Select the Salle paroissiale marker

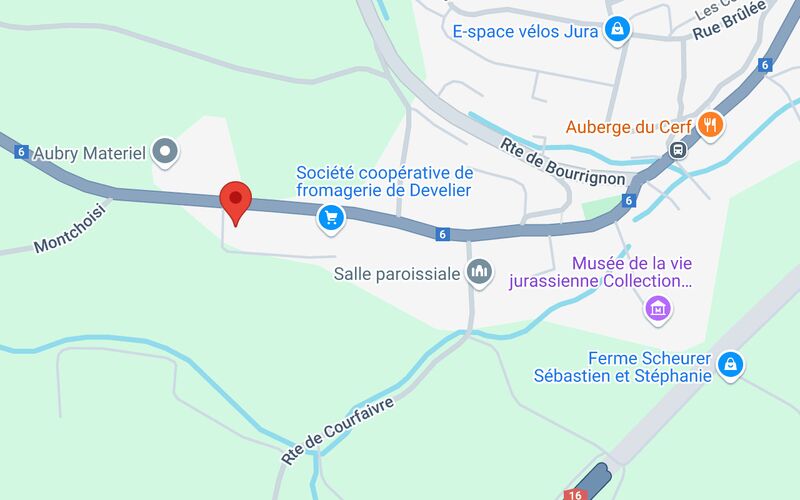[x=480, y=272]
